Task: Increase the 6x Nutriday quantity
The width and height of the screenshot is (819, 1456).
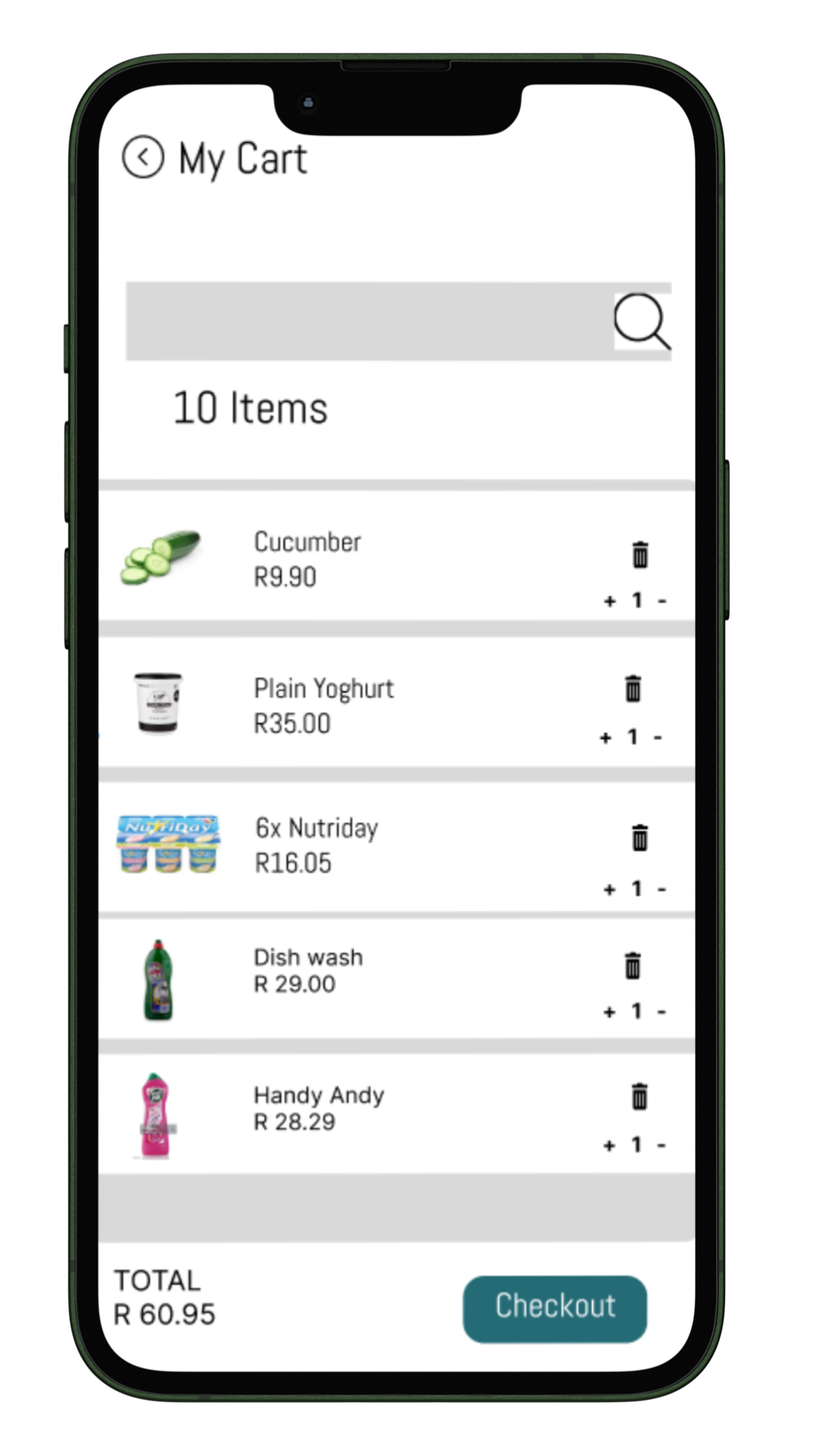Action: tap(610, 890)
